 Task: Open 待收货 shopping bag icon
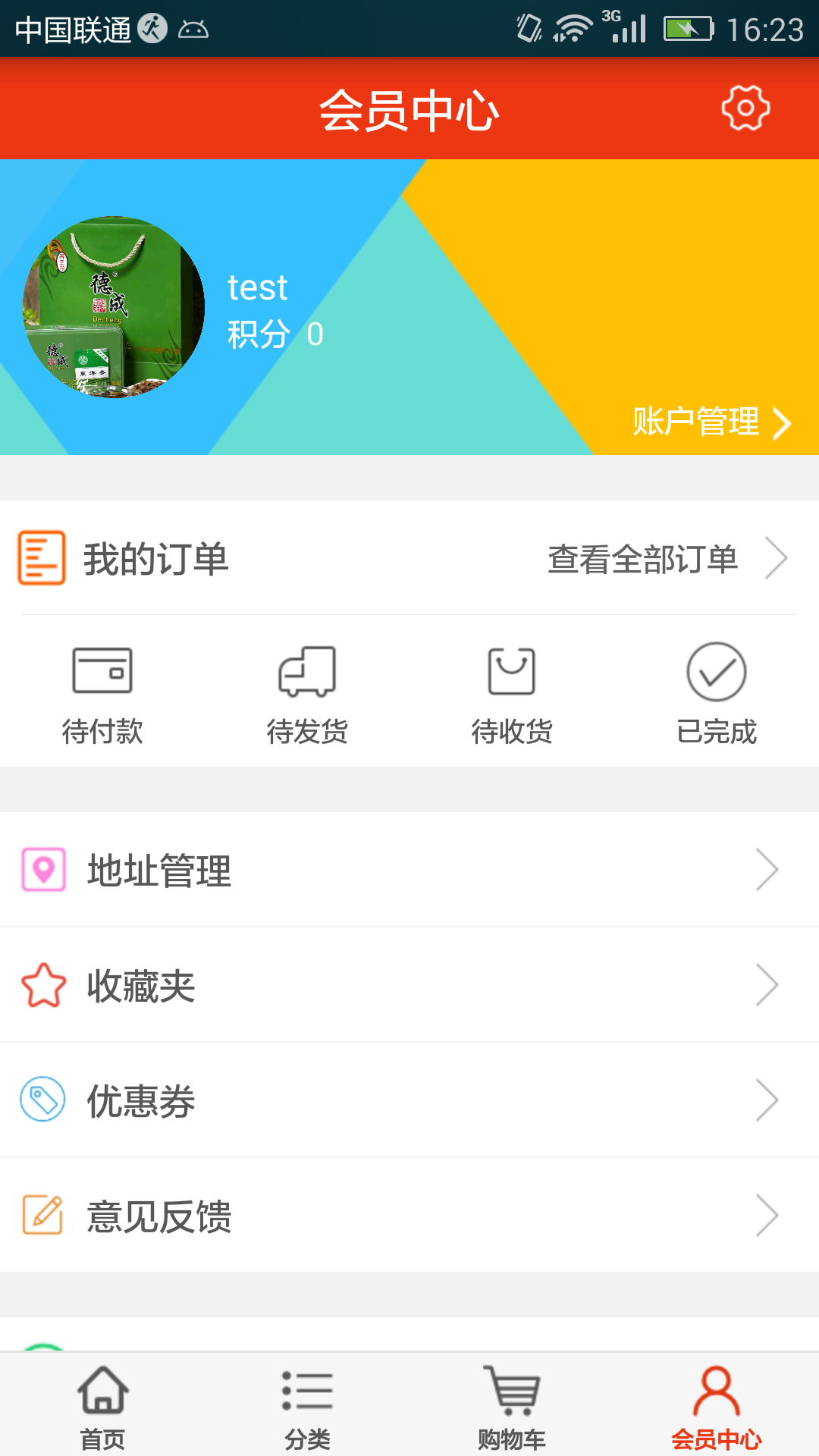[513, 670]
